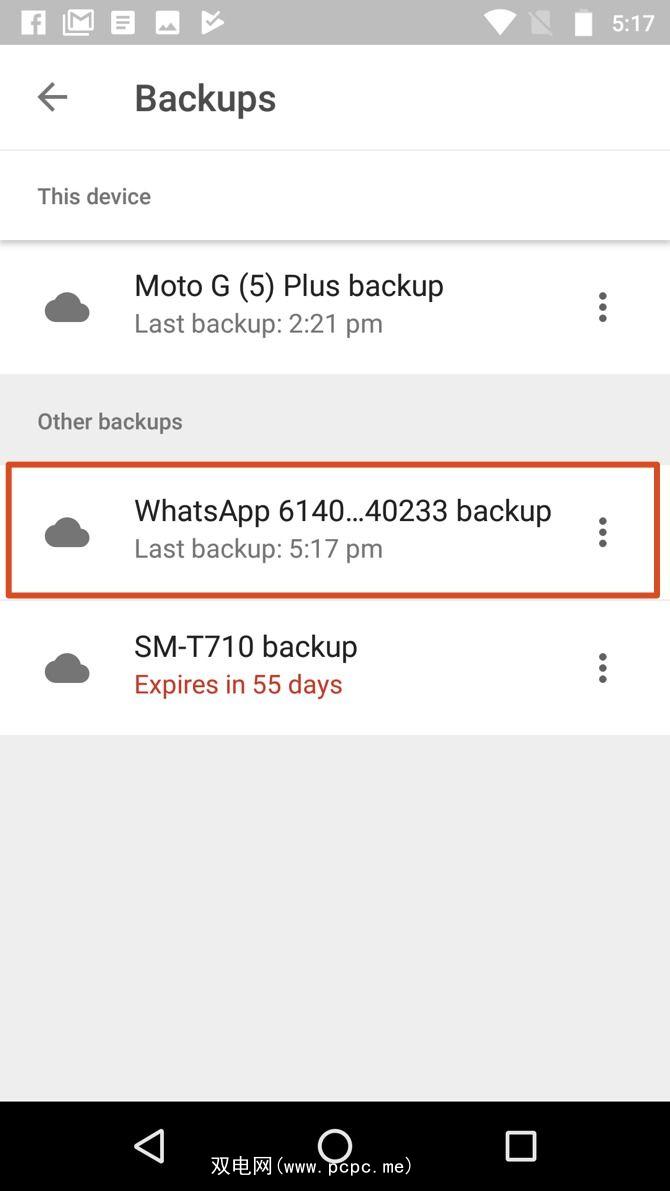Open options for Moto G (5) Plus backup
This screenshot has width=670, height=1191.
602,307
